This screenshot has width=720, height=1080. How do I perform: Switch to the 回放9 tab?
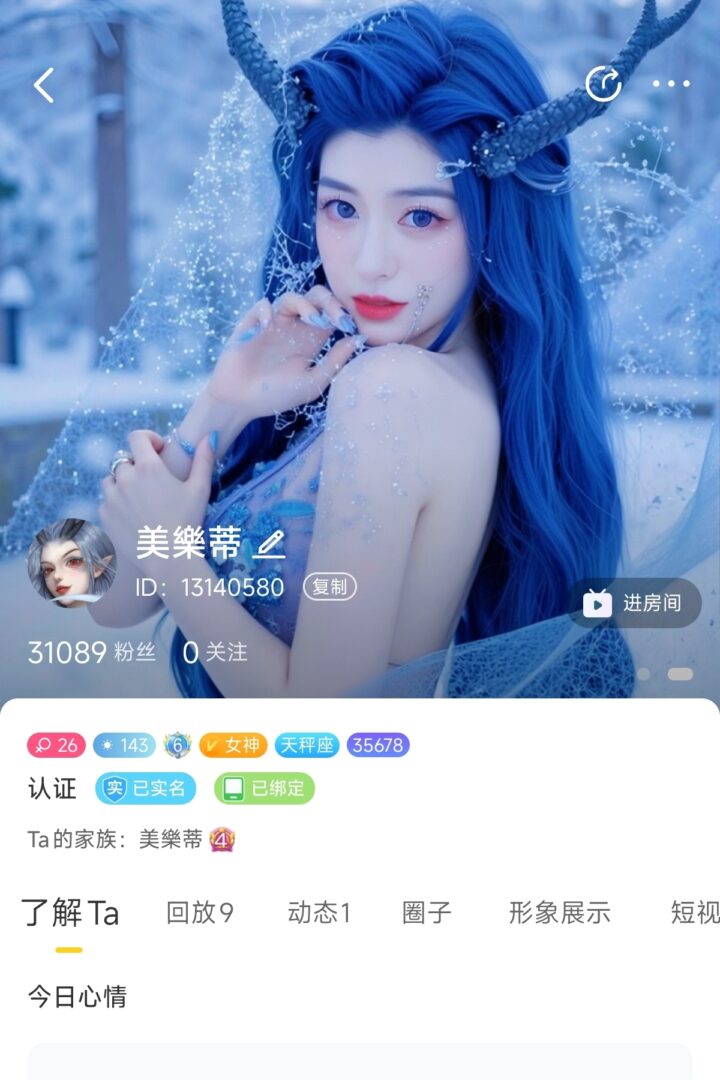(x=200, y=913)
